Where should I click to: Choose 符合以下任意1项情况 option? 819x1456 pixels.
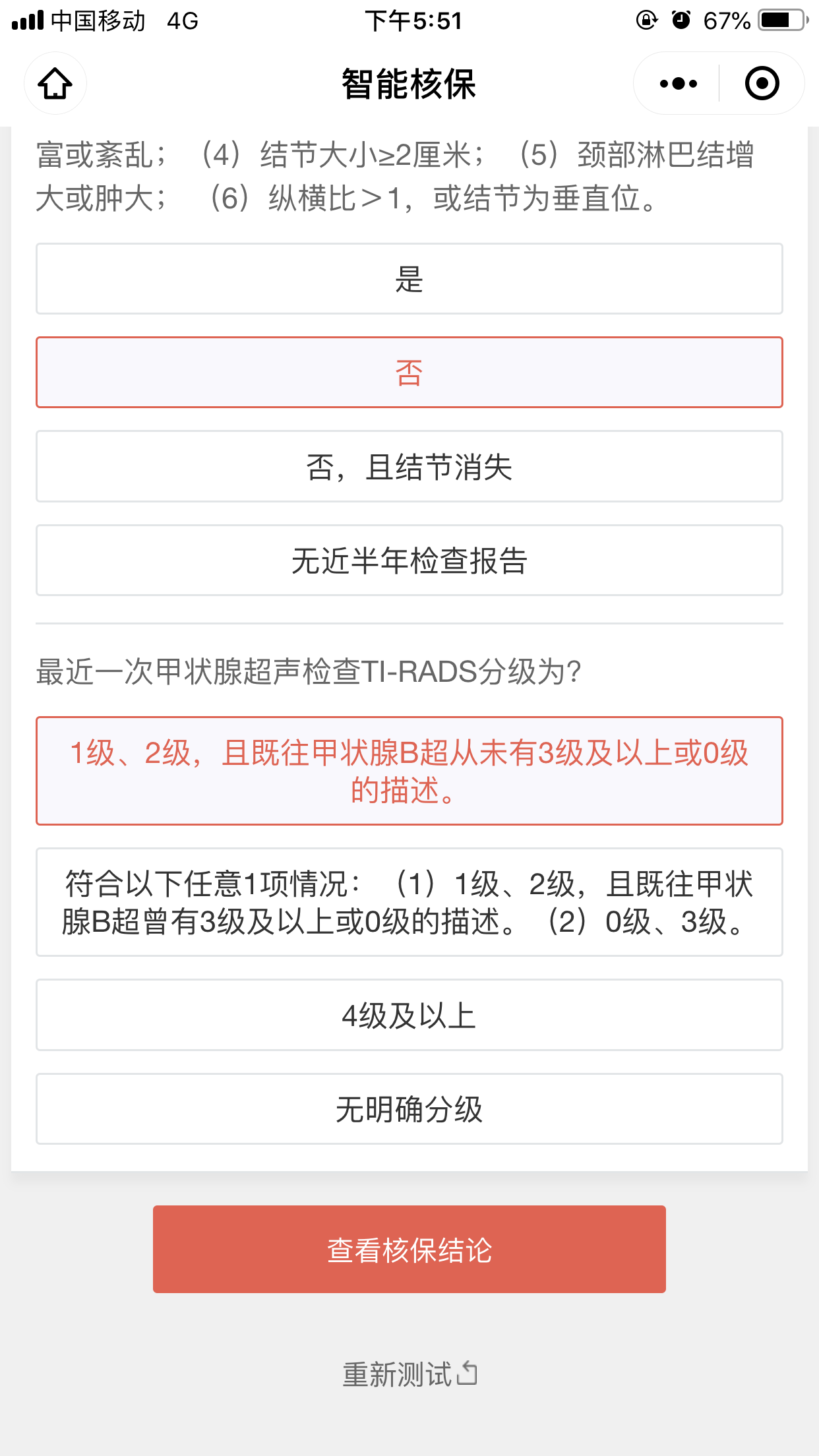tap(409, 902)
